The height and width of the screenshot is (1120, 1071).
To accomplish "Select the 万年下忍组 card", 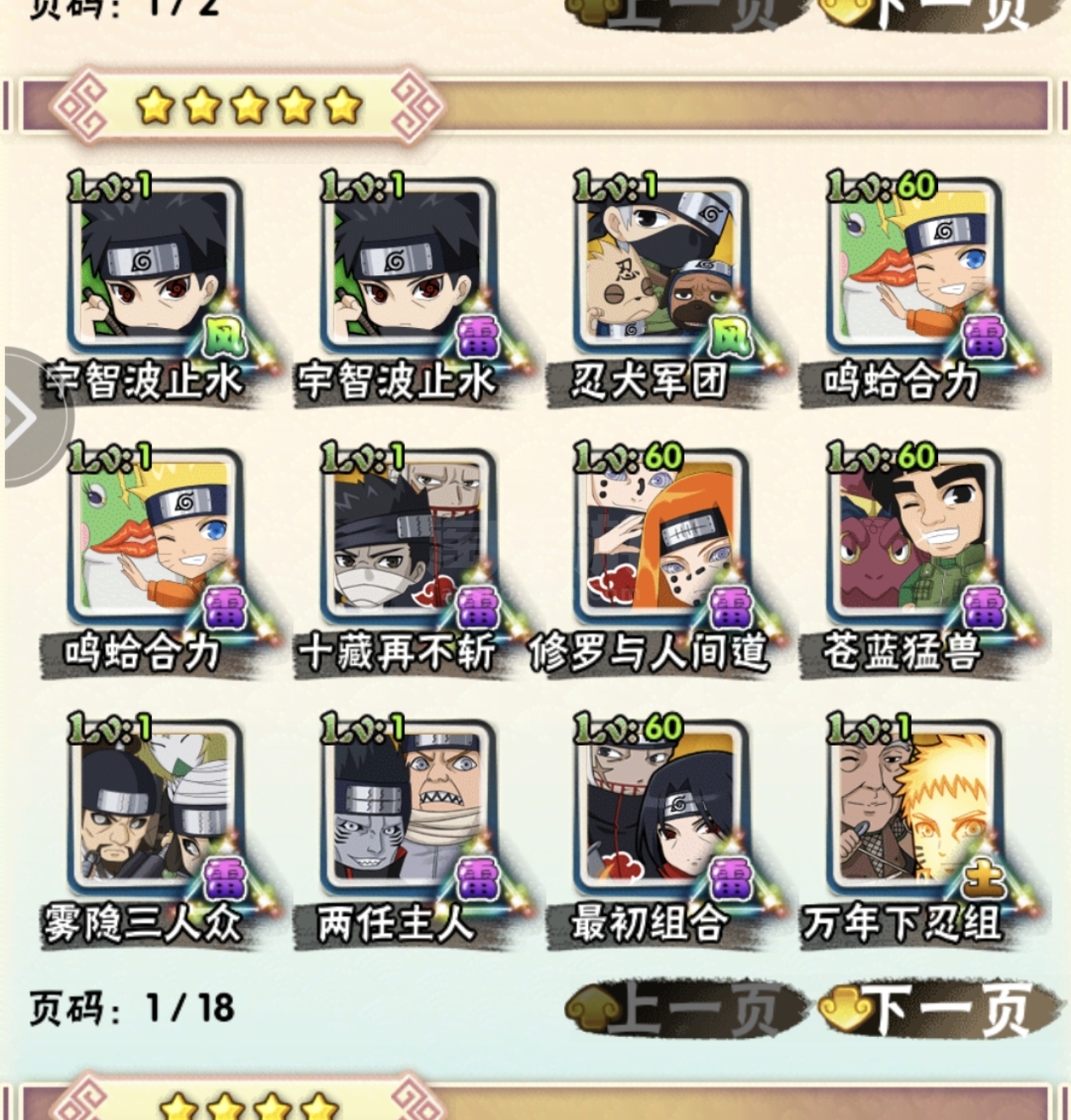I will [x=912, y=813].
